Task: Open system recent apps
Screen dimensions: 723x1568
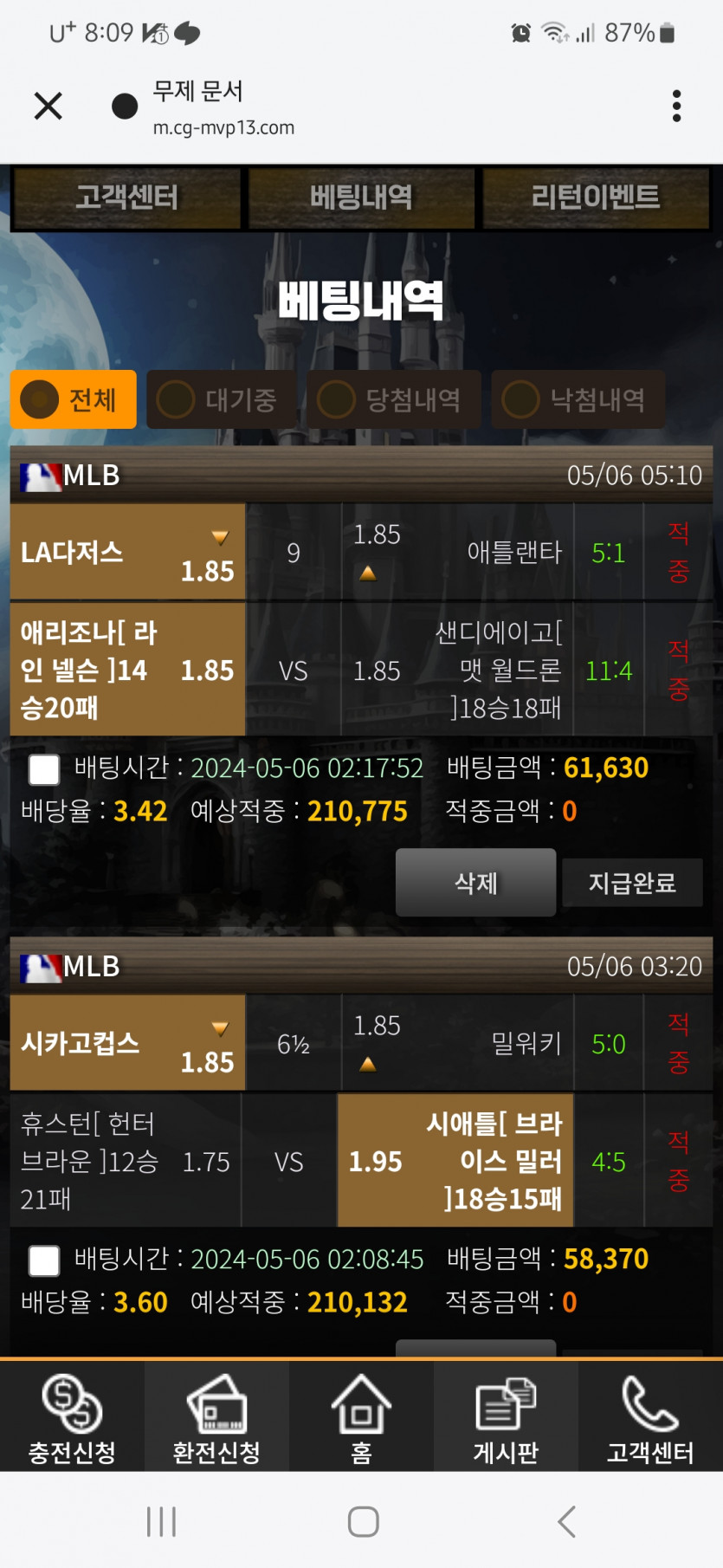Action: click(161, 1522)
